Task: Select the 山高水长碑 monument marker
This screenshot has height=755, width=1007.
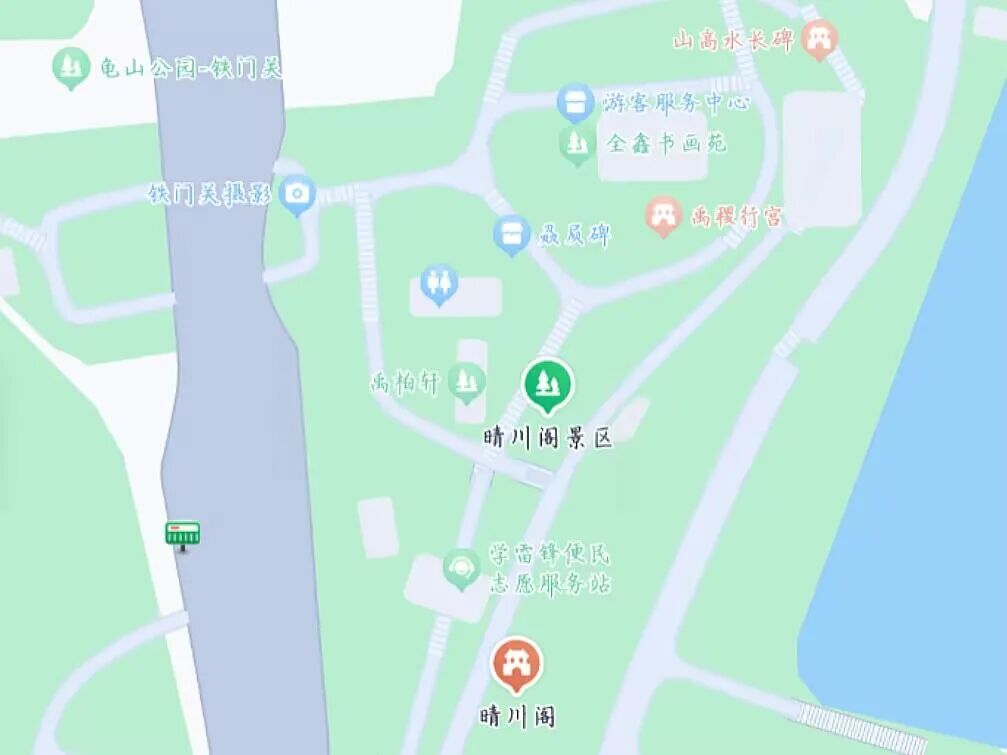Action: click(x=820, y=39)
